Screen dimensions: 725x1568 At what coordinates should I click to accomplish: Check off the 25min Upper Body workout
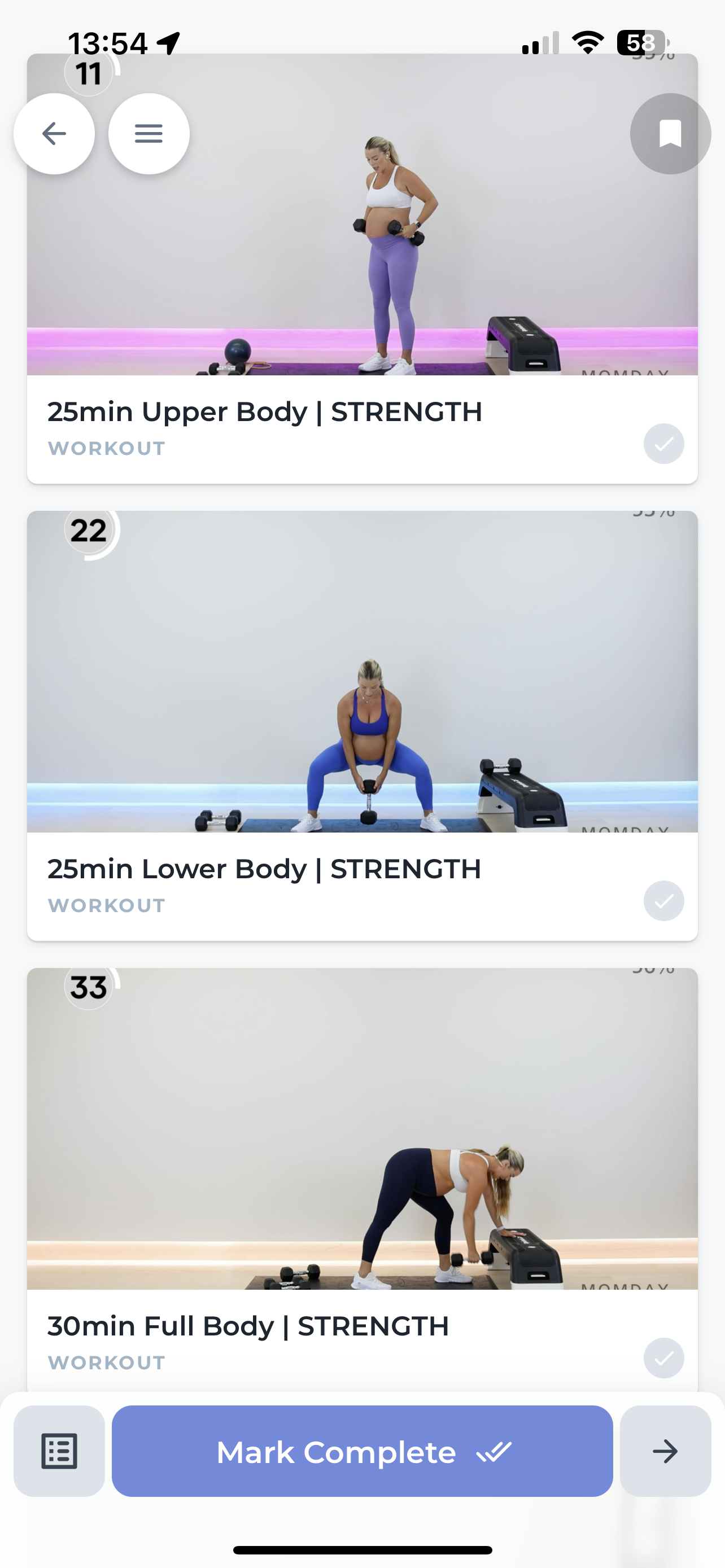(x=663, y=444)
